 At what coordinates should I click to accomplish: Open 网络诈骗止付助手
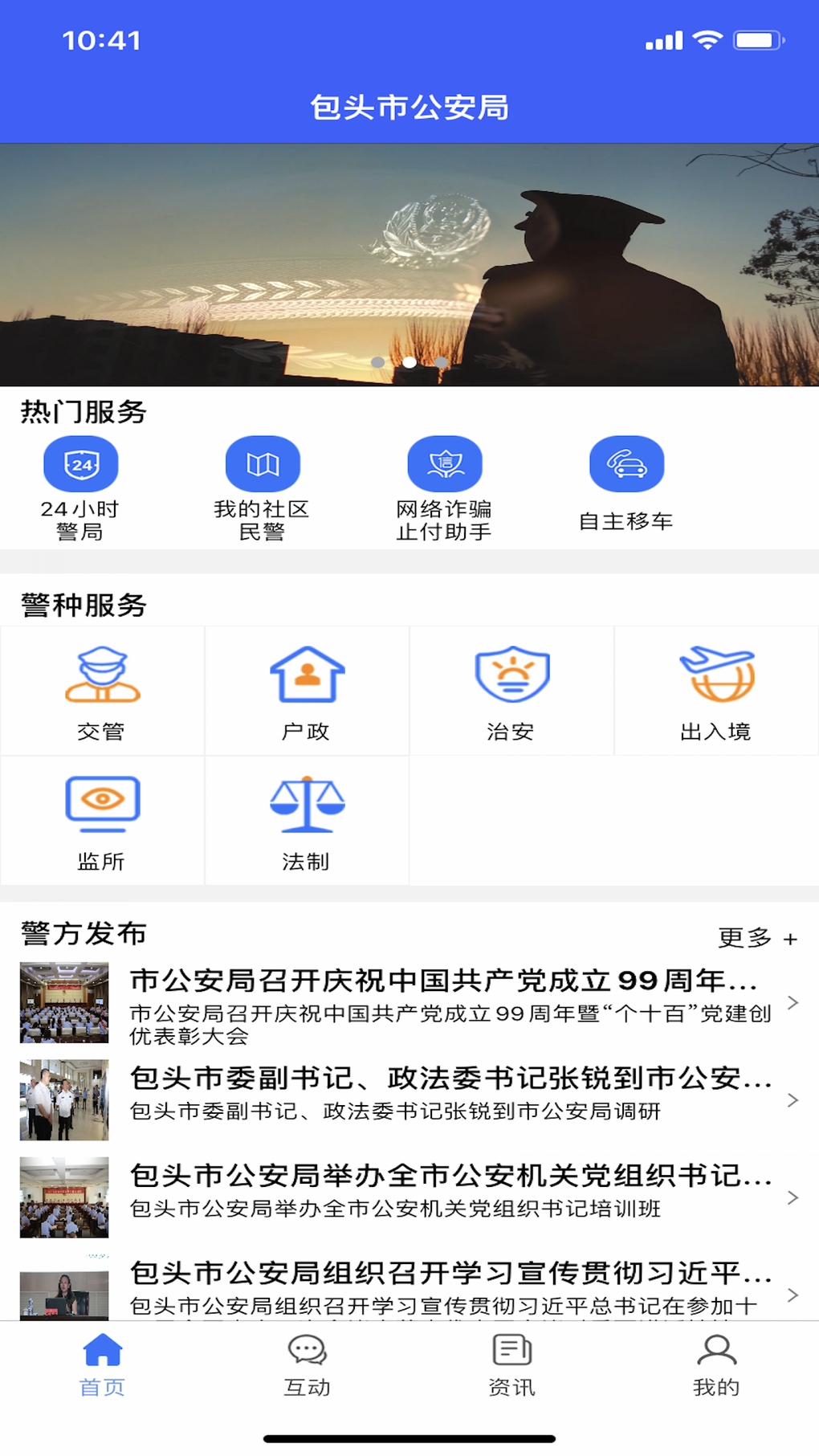pos(444,486)
